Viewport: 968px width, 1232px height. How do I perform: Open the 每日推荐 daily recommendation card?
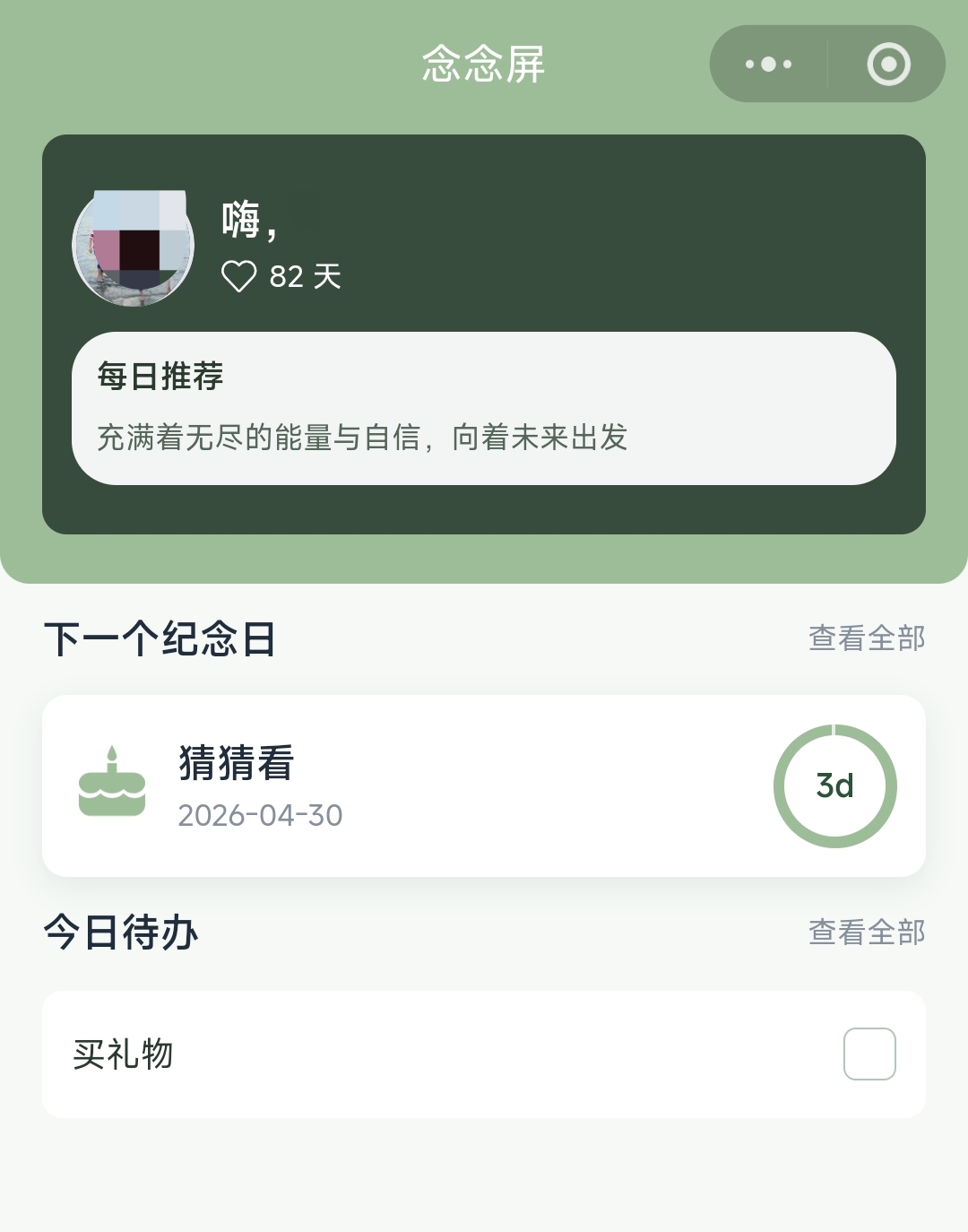point(484,405)
